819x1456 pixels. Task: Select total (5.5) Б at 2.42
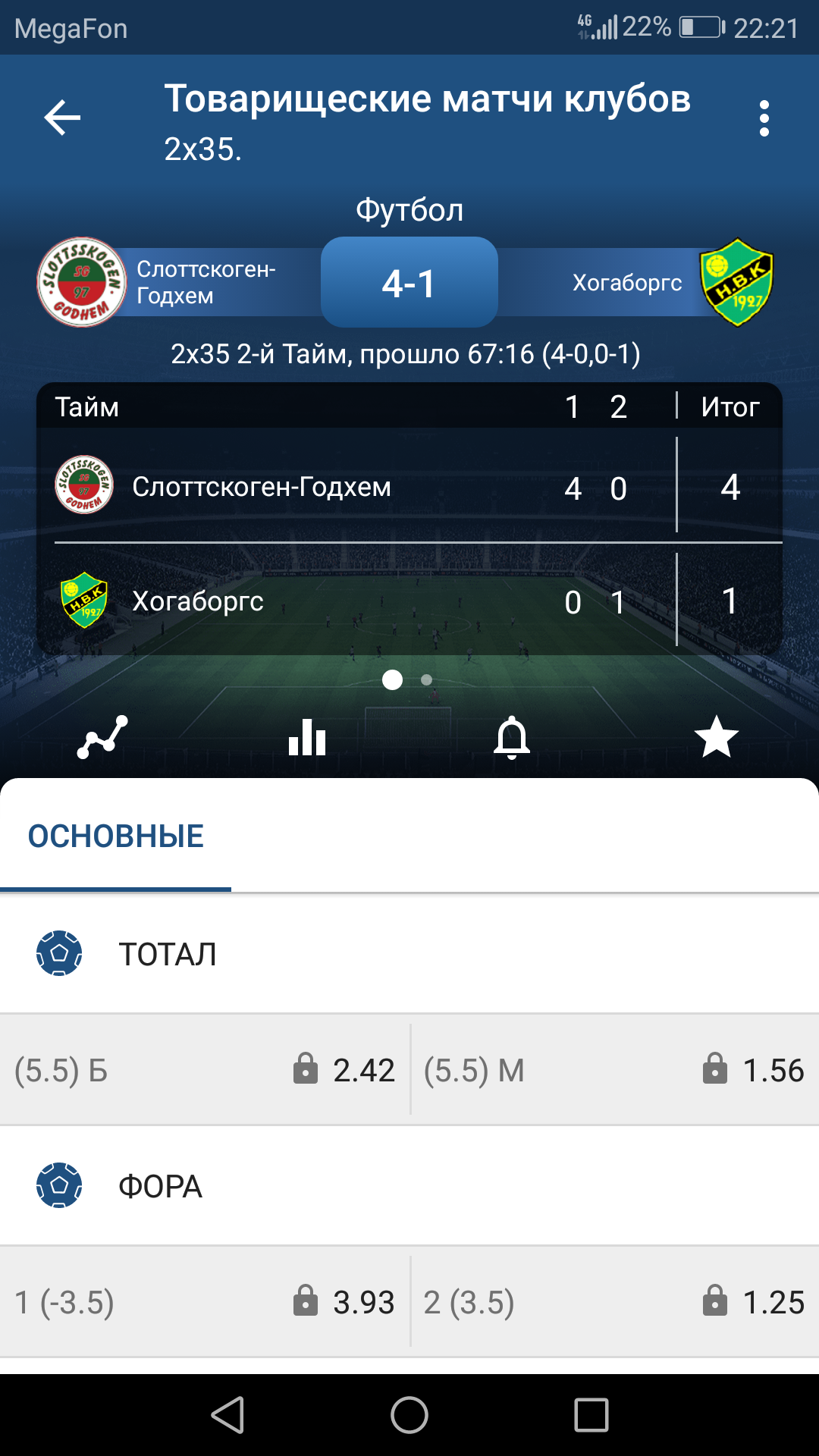(x=205, y=1070)
